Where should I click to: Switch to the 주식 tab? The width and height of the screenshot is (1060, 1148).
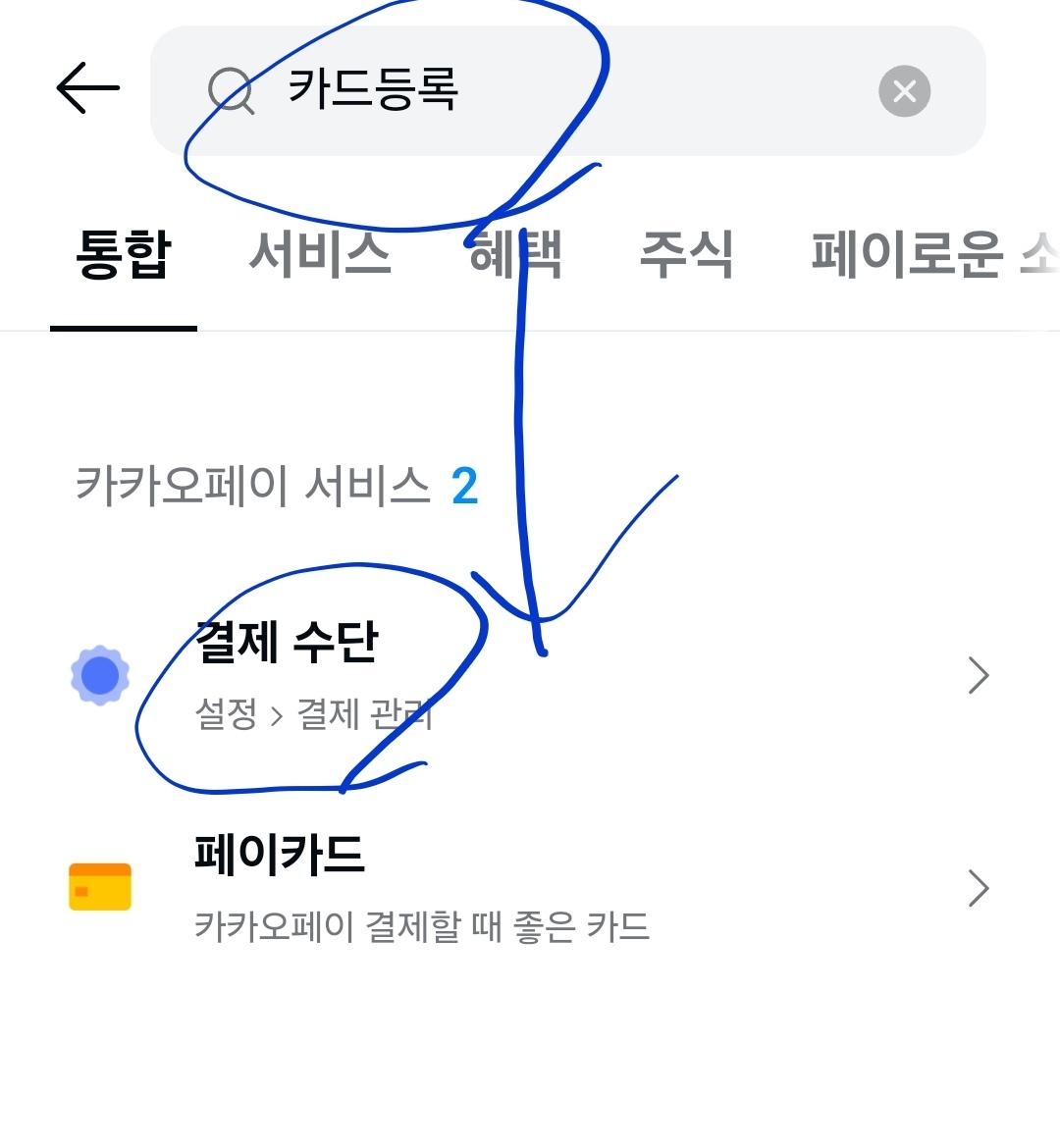686,255
